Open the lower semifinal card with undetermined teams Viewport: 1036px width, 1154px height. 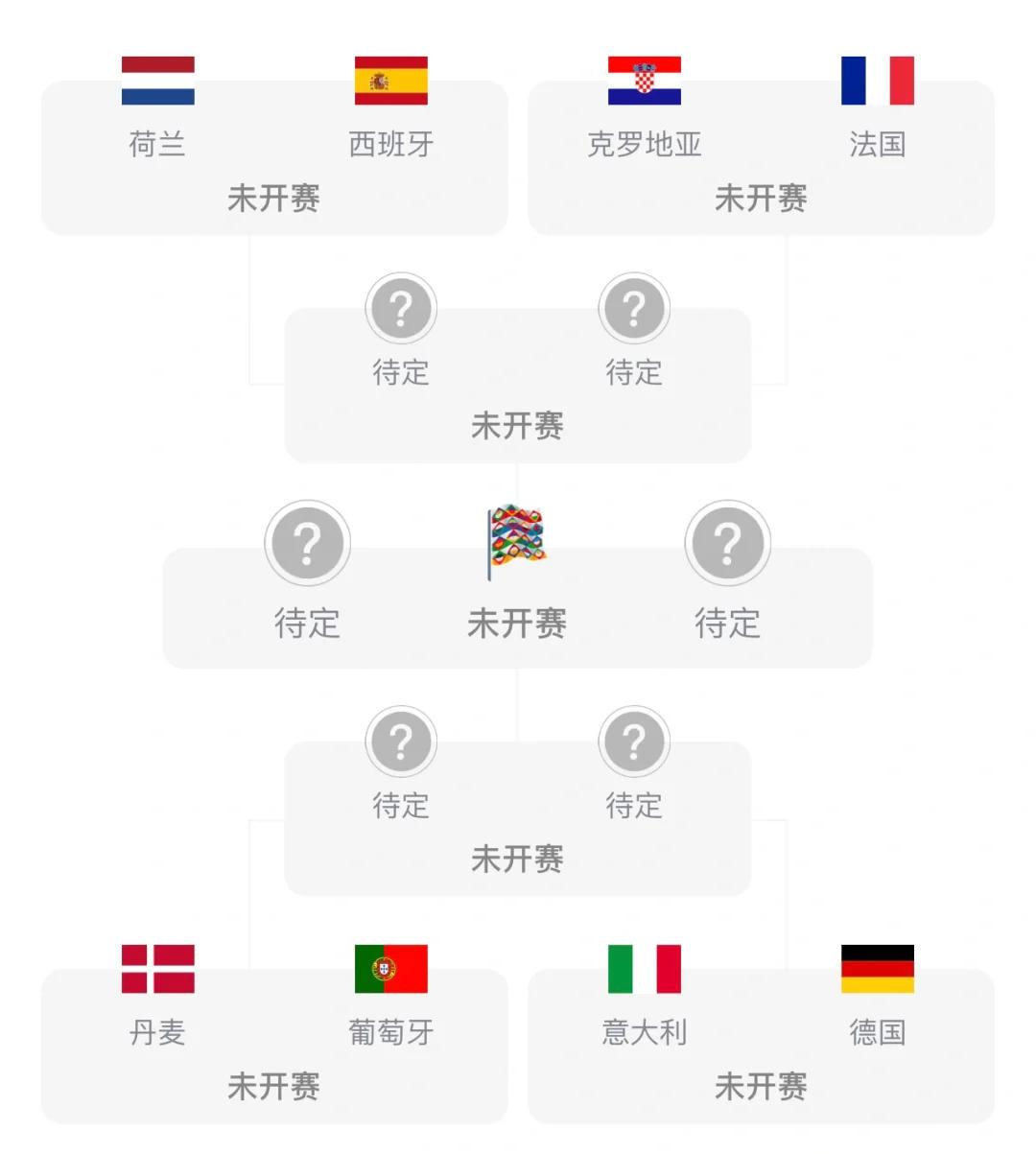coord(517,819)
